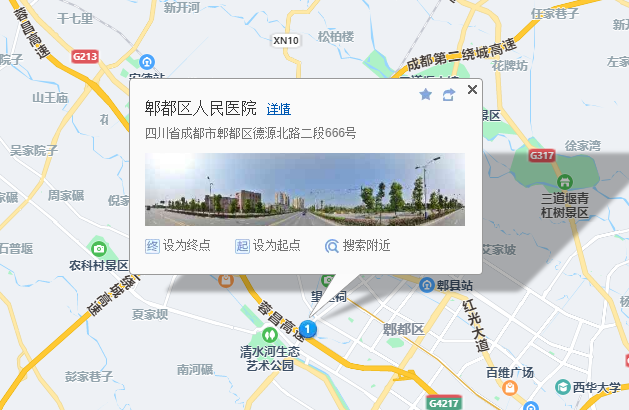629x410 pixels.
Task: Search nearby with 搜索附近
Action: point(357,245)
